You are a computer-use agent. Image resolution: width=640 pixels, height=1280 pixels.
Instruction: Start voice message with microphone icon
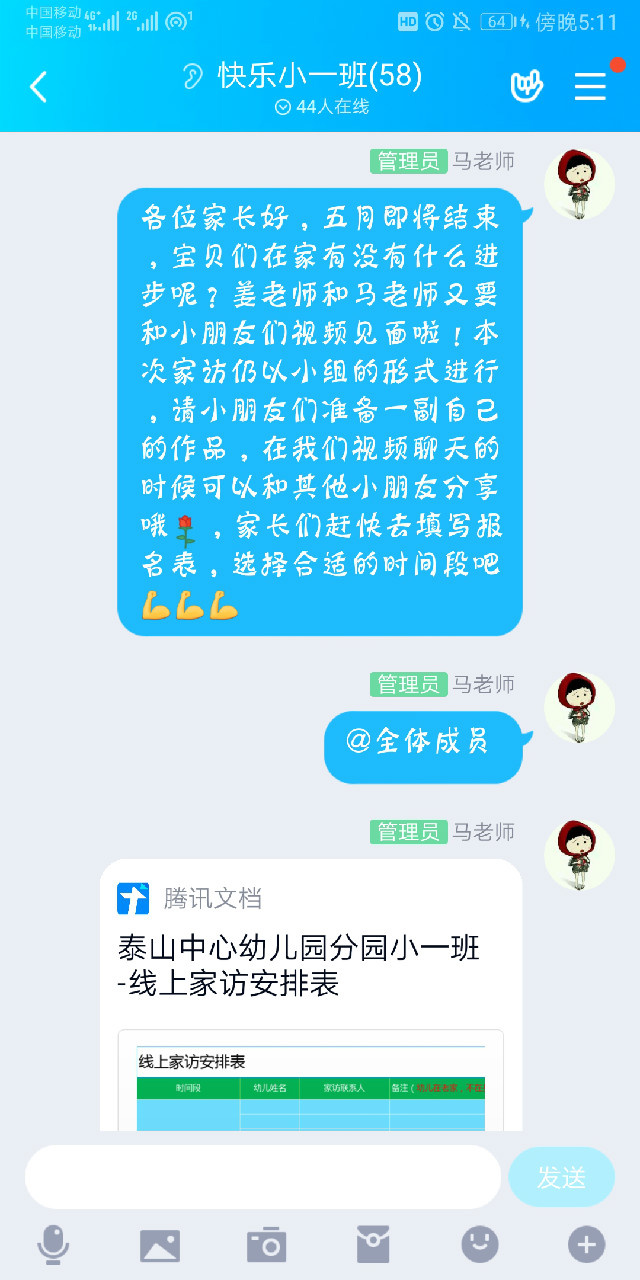coord(53,1245)
